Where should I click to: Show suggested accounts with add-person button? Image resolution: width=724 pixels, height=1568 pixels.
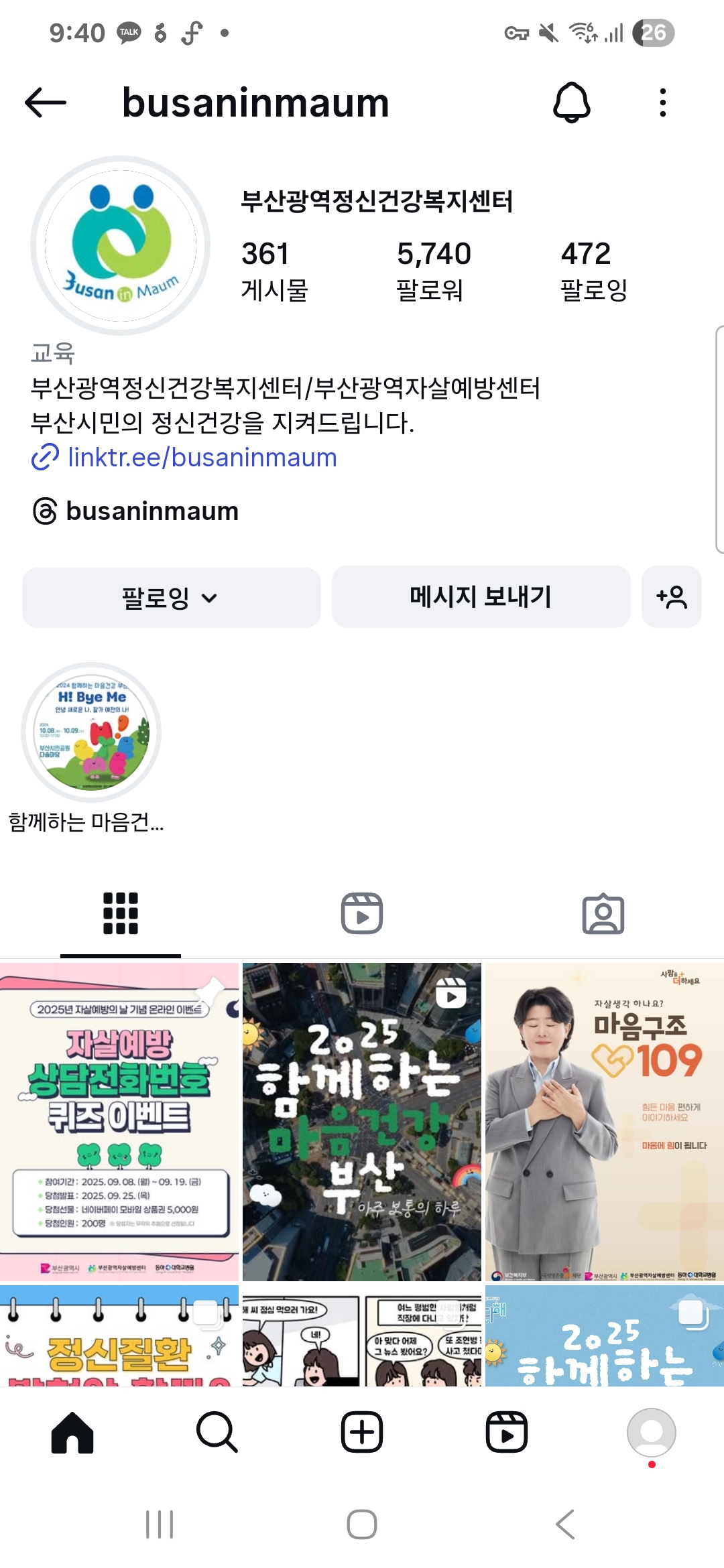point(671,596)
